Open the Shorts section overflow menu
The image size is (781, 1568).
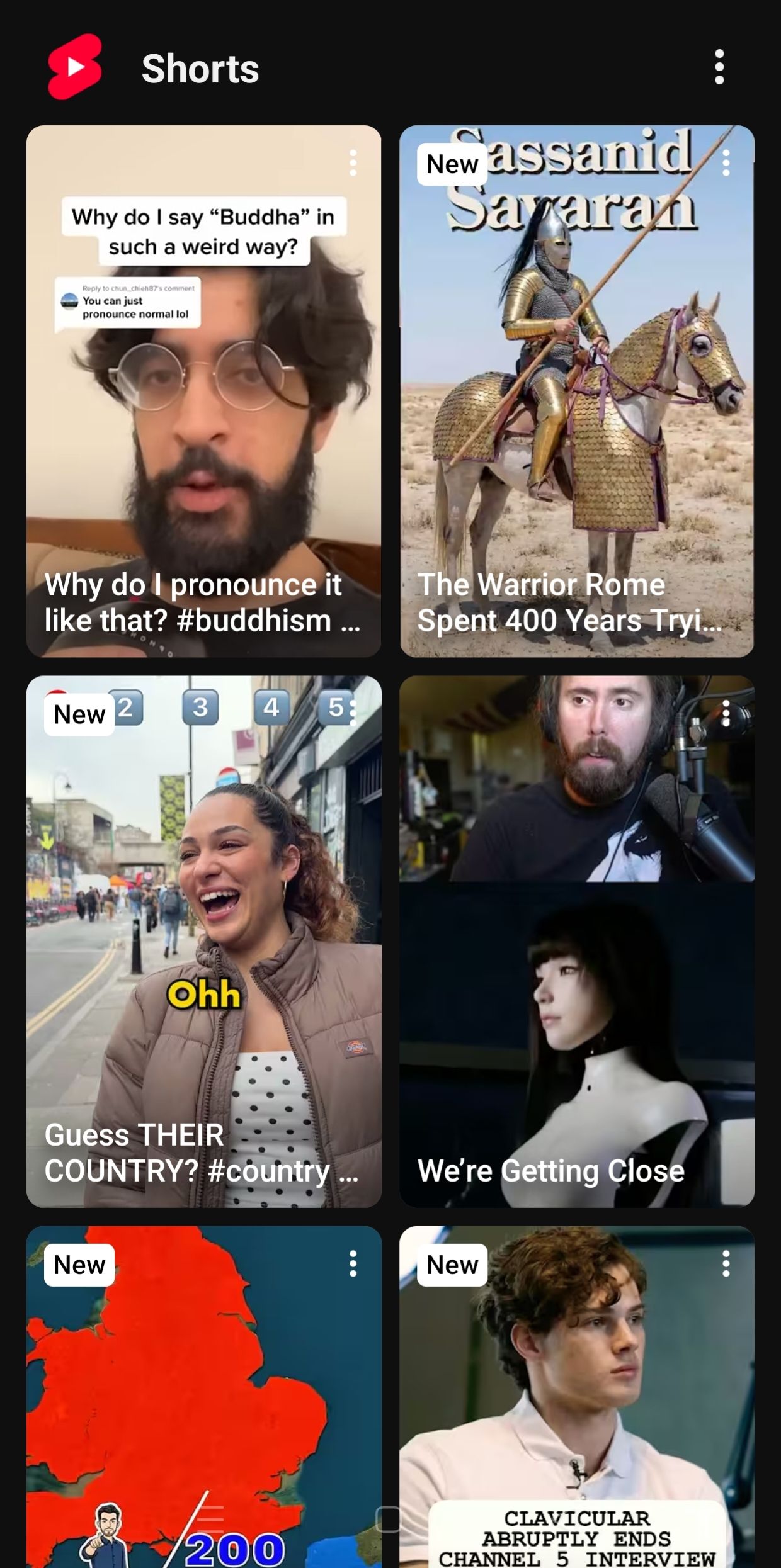pos(719,67)
